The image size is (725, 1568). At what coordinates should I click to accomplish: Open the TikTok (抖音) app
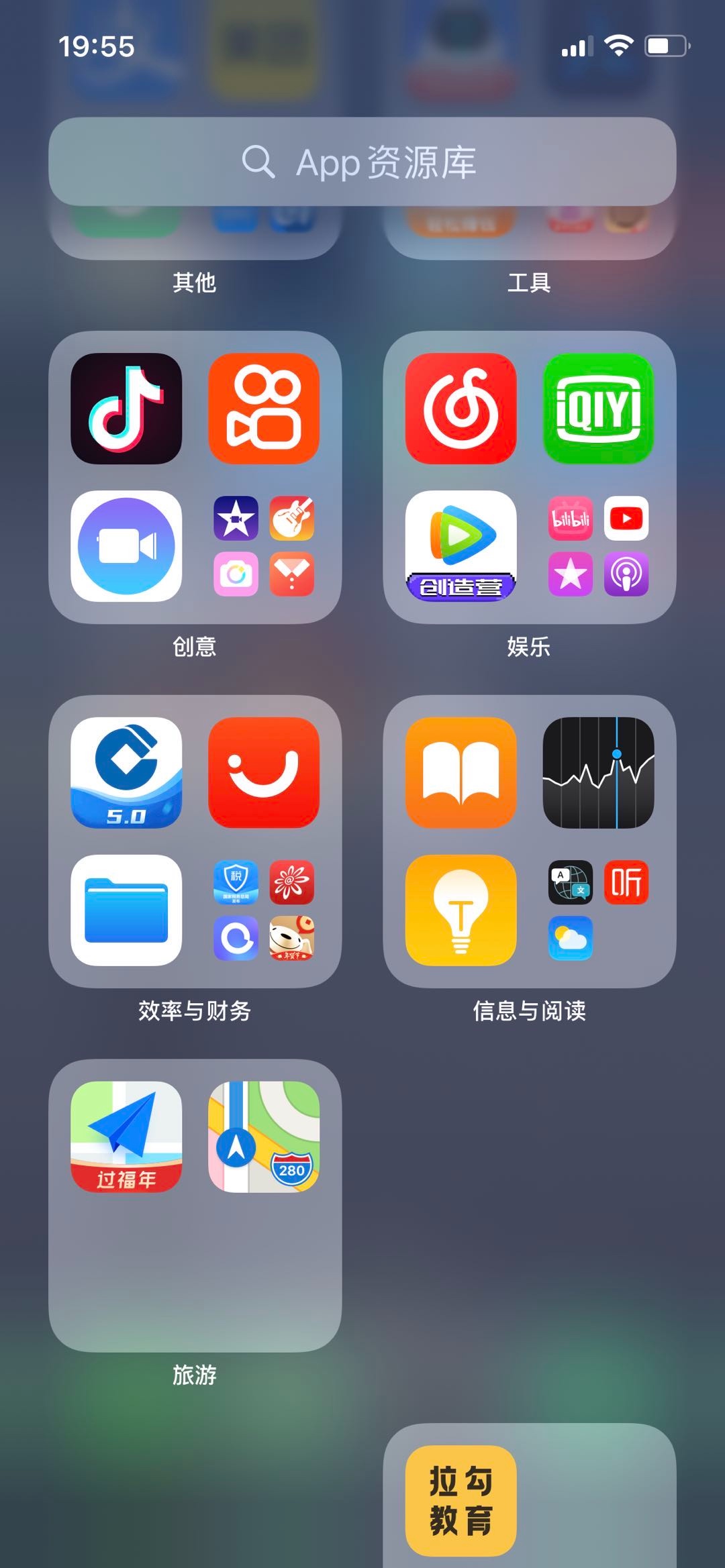[126, 409]
